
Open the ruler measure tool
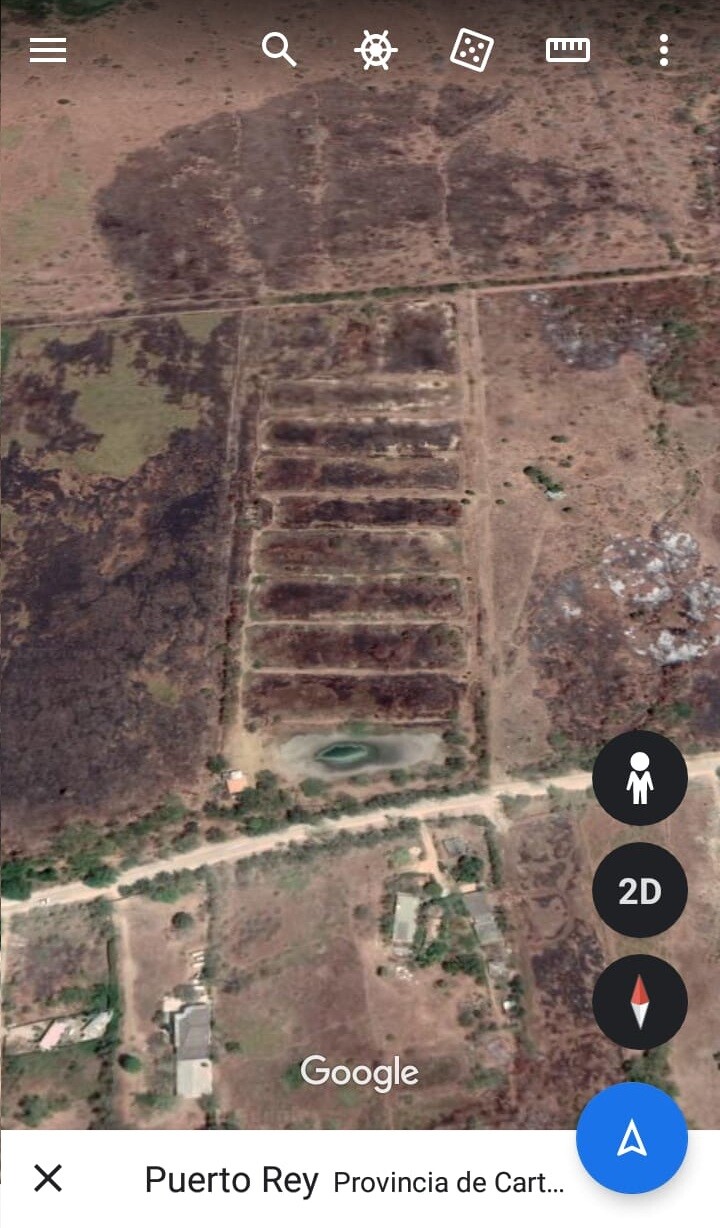coord(568,49)
